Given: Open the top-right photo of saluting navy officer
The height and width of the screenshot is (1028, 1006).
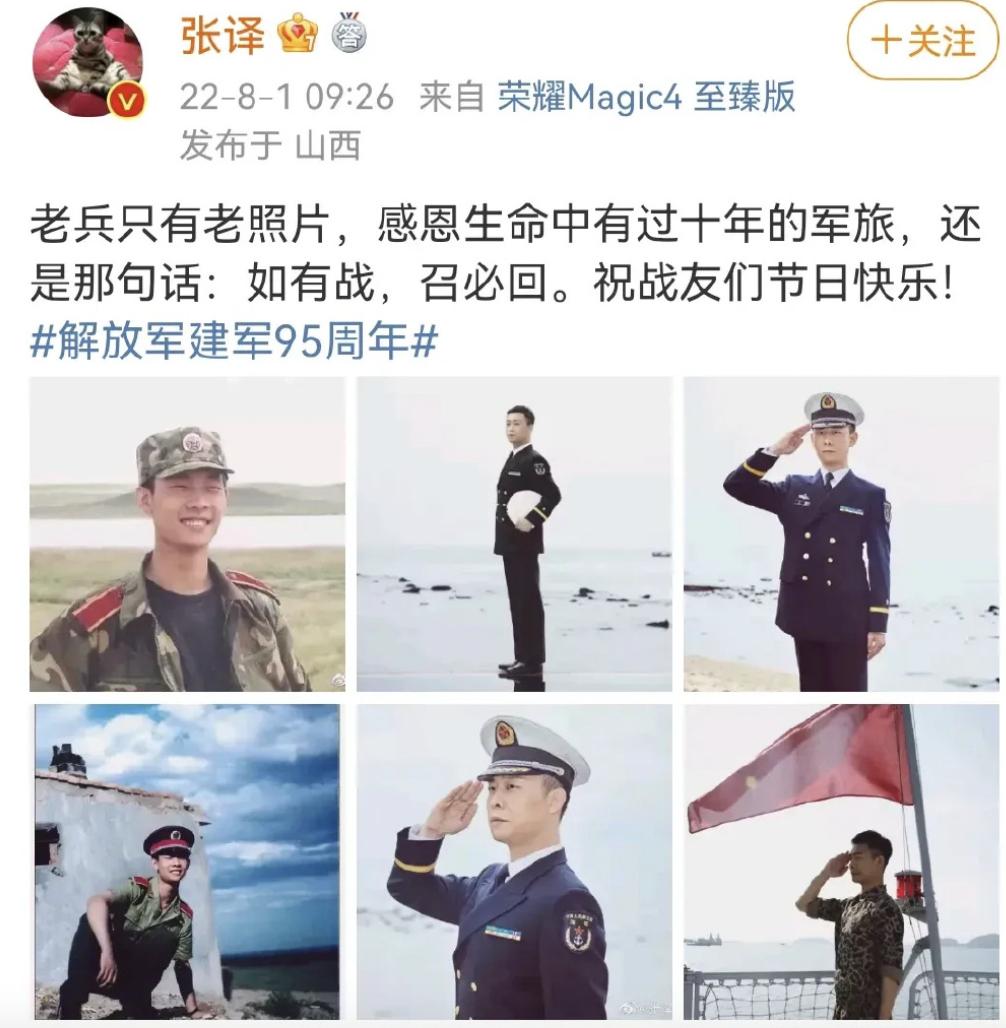Looking at the screenshot, I should coord(841,534).
